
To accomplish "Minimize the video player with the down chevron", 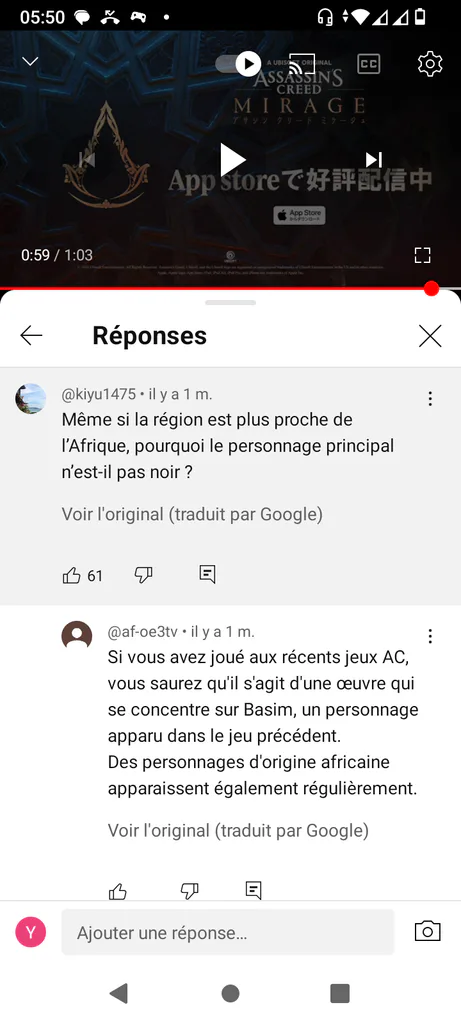I will coord(30,61).
